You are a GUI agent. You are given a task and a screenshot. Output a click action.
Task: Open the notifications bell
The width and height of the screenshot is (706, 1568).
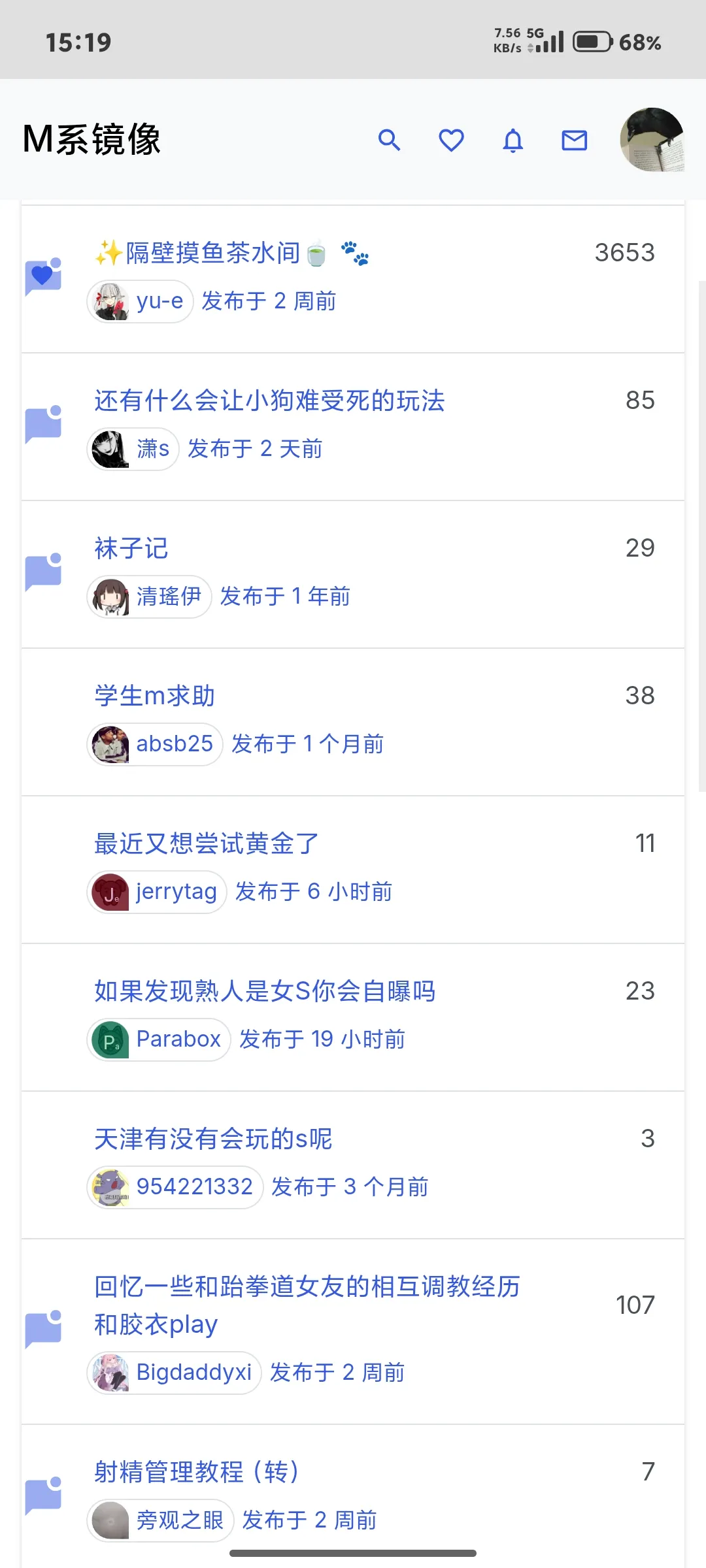(x=513, y=140)
